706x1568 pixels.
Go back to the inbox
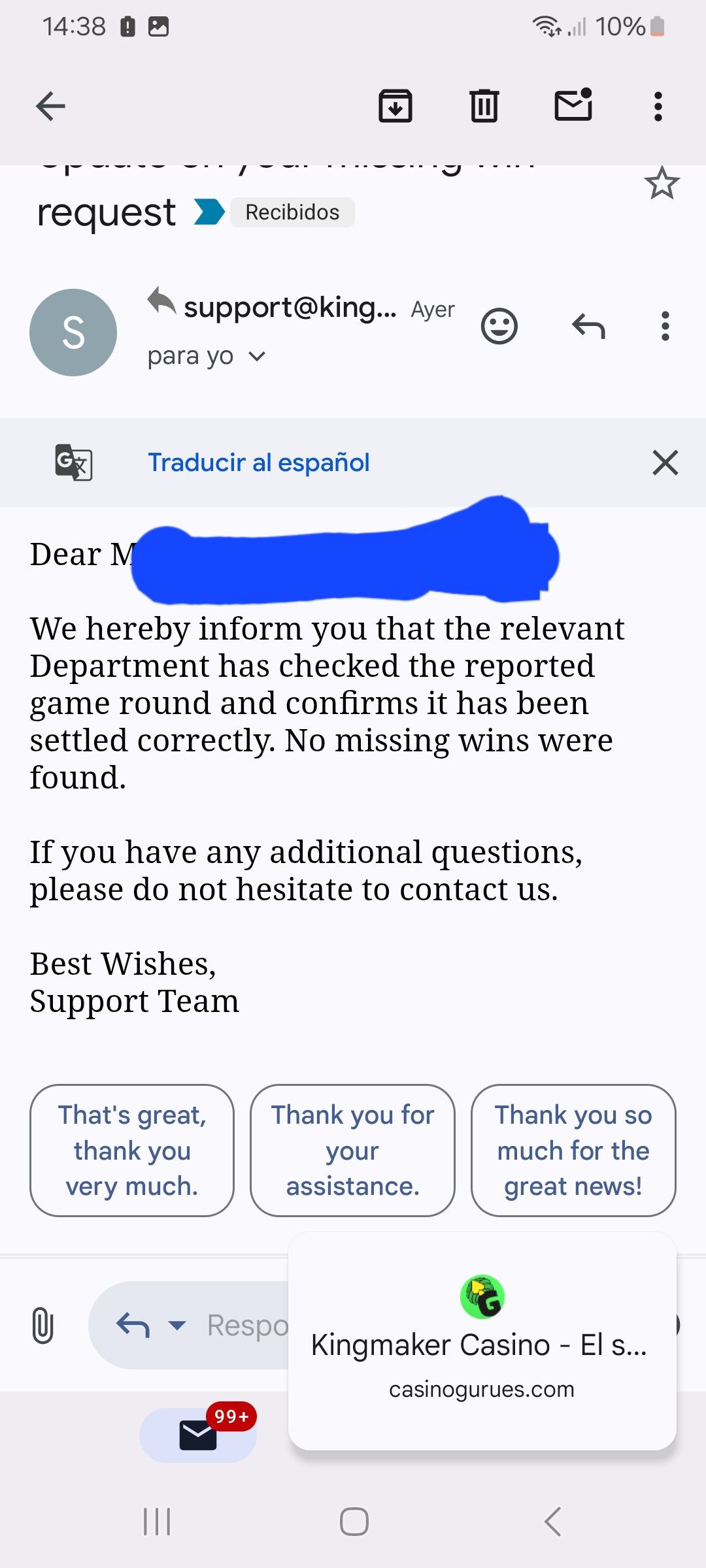pos(50,106)
